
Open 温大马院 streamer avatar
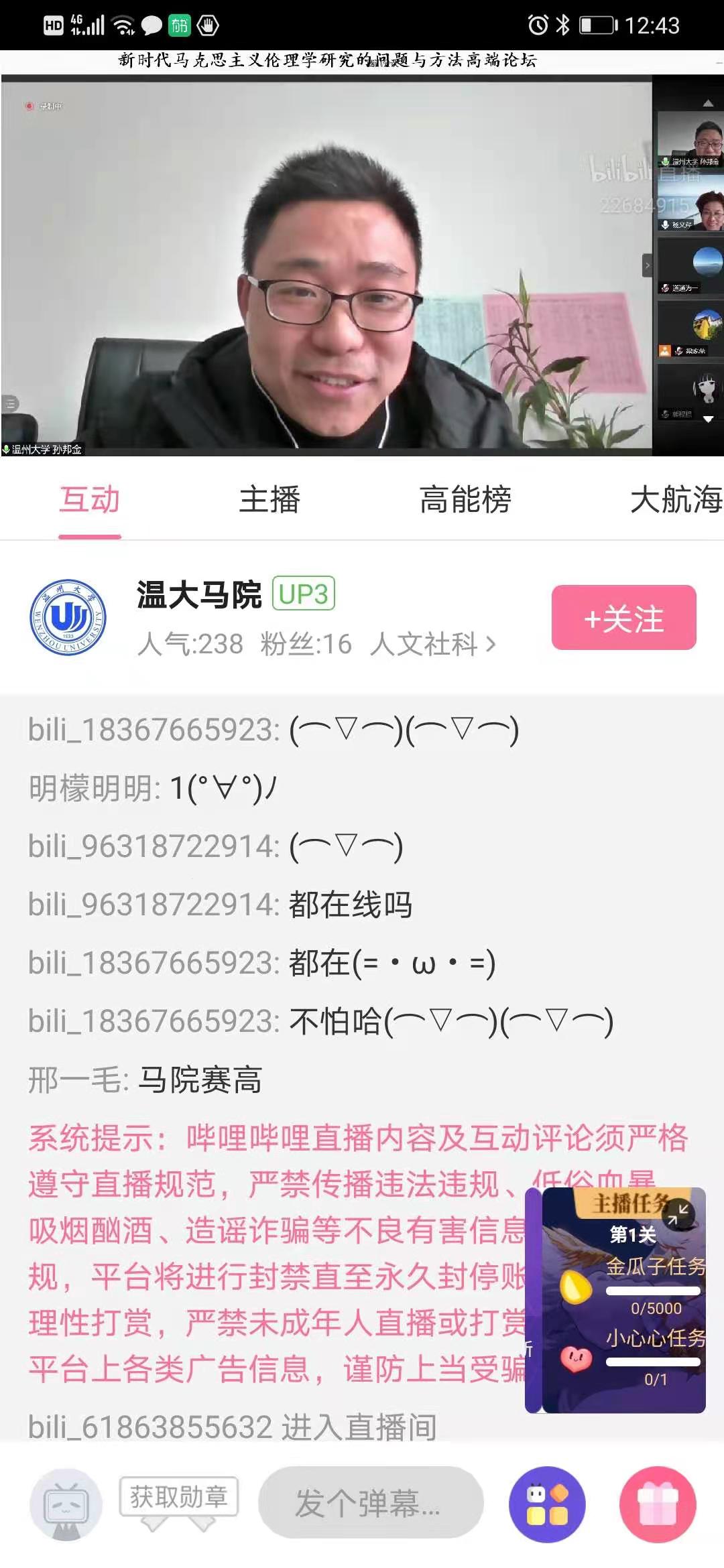[68, 617]
